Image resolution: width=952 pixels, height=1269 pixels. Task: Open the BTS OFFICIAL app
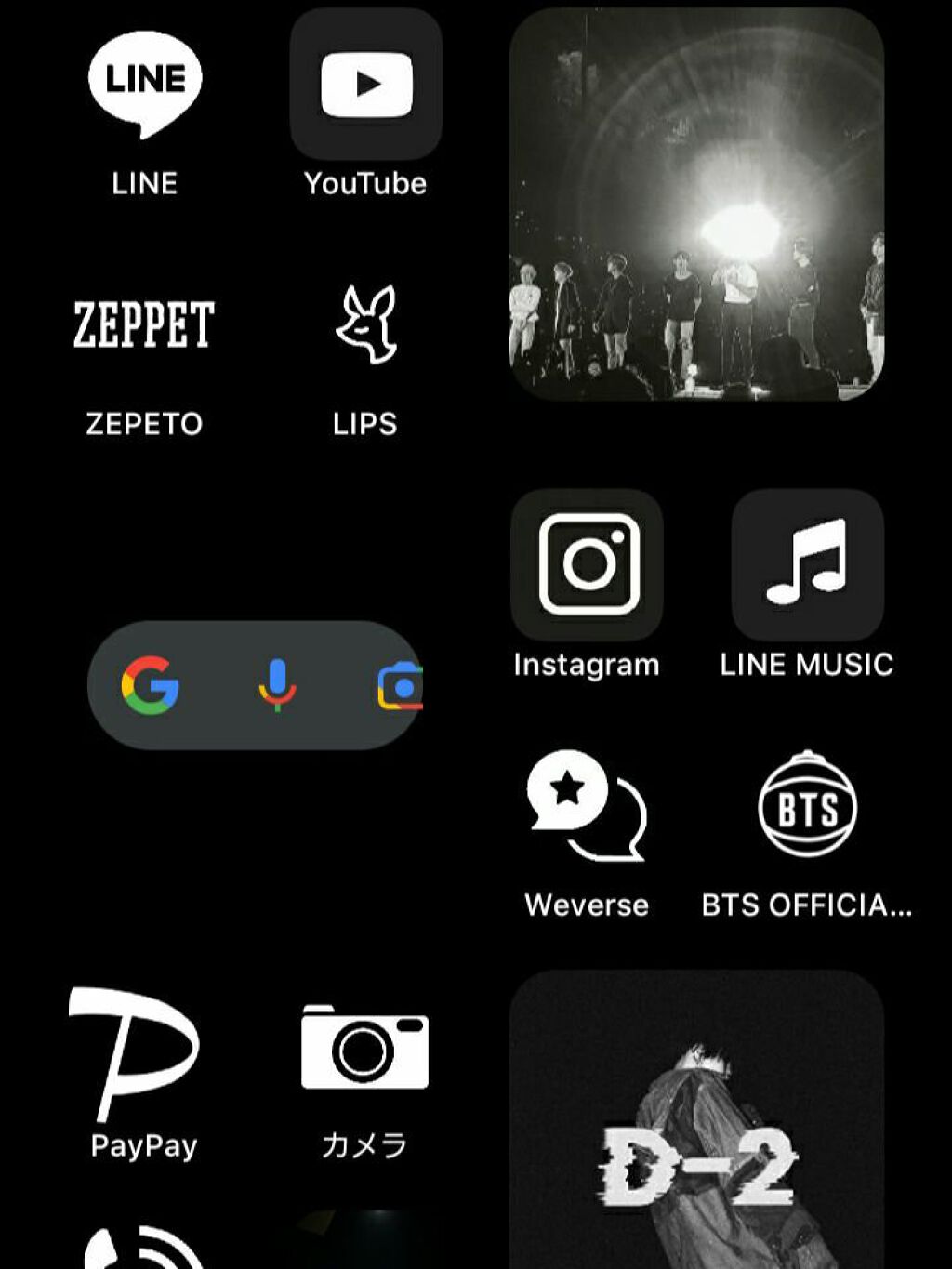click(807, 806)
